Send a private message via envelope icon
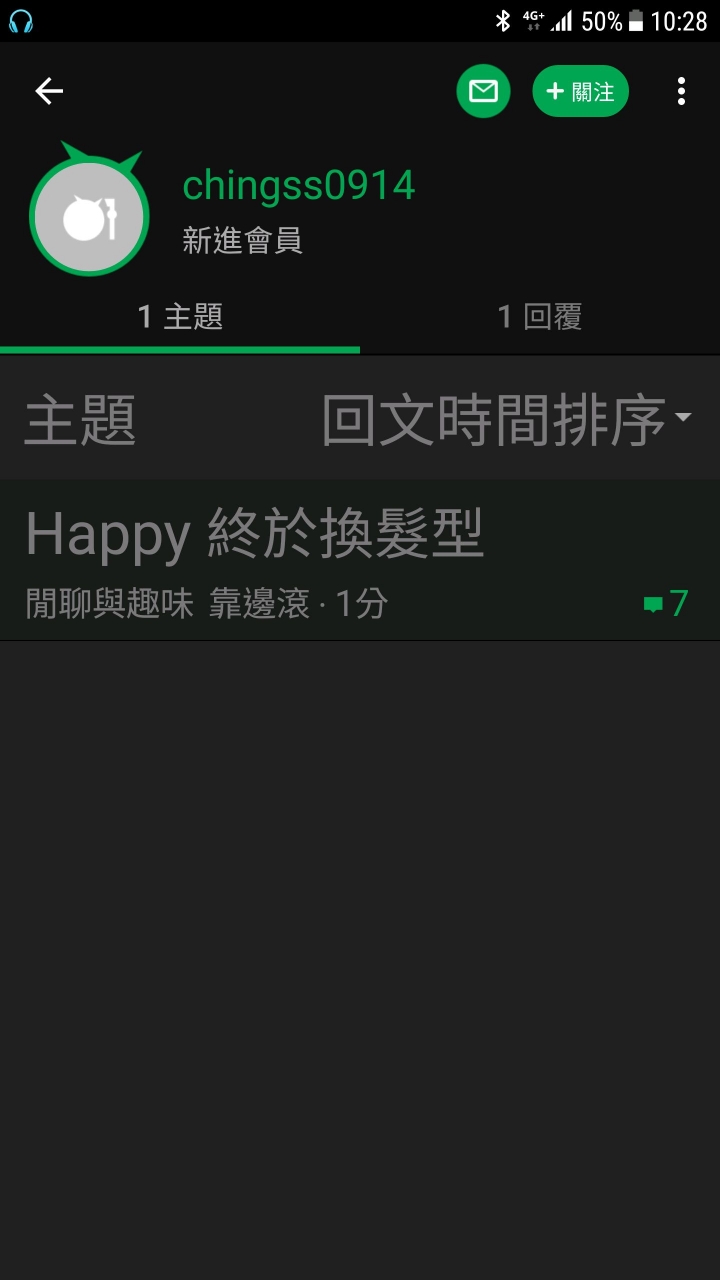The width and height of the screenshot is (720, 1280). click(x=483, y=91)
